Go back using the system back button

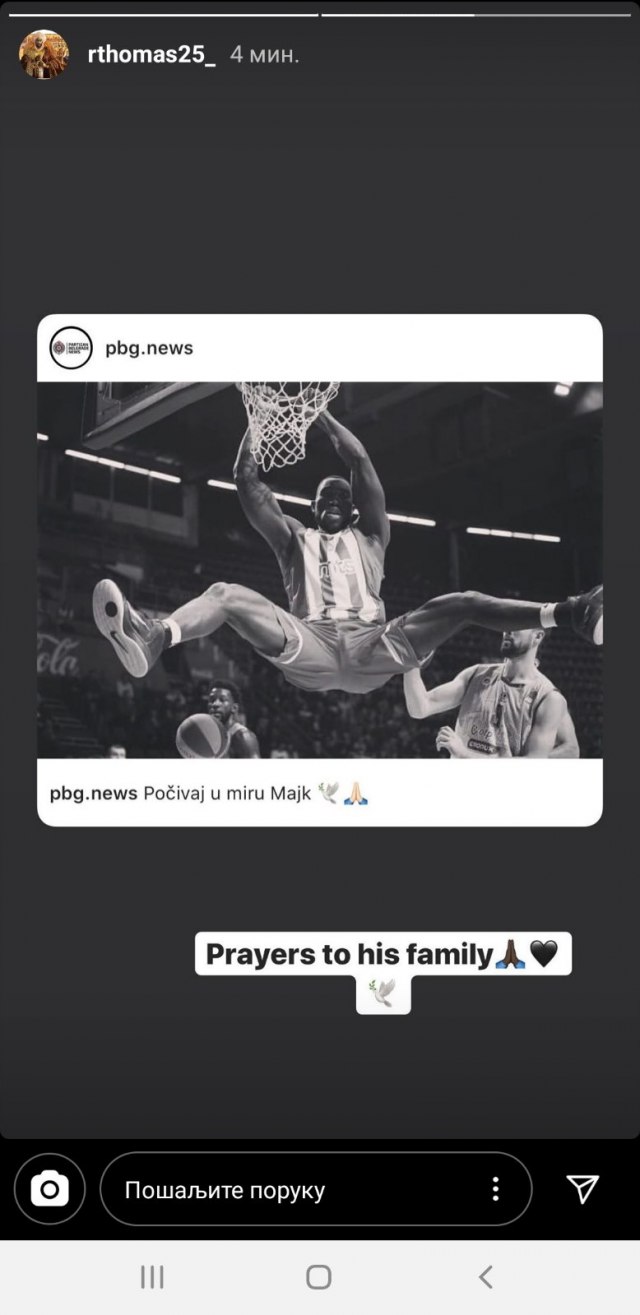pos(486,1276)
